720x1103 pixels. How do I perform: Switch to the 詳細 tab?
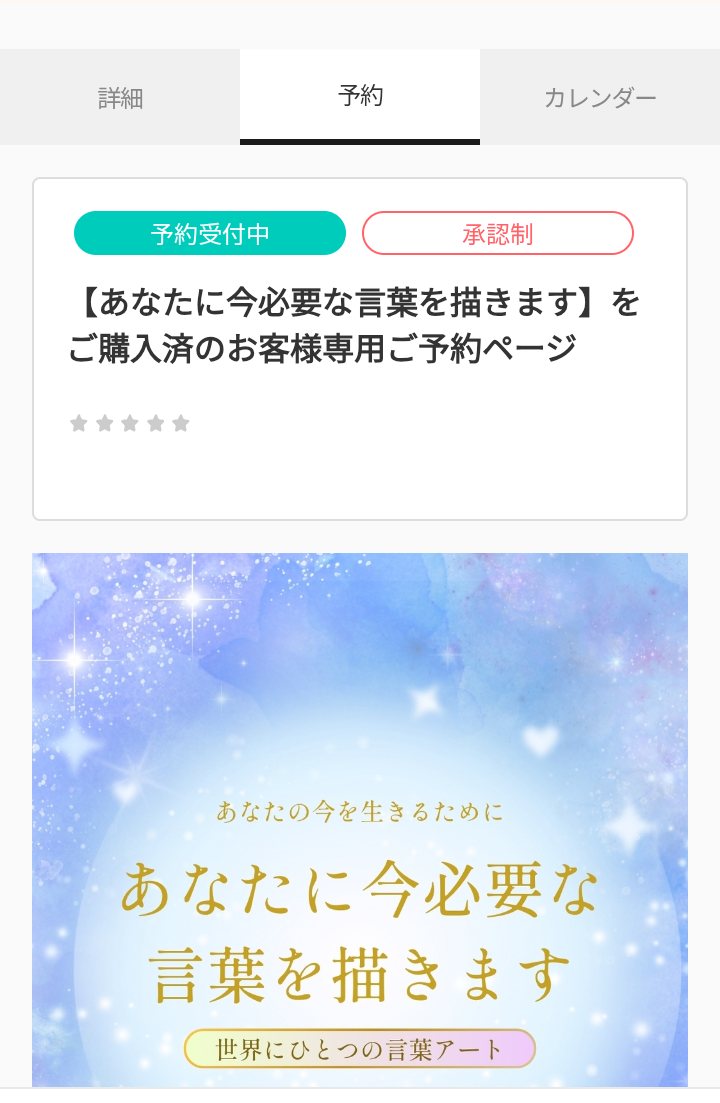tap(120, 98)
